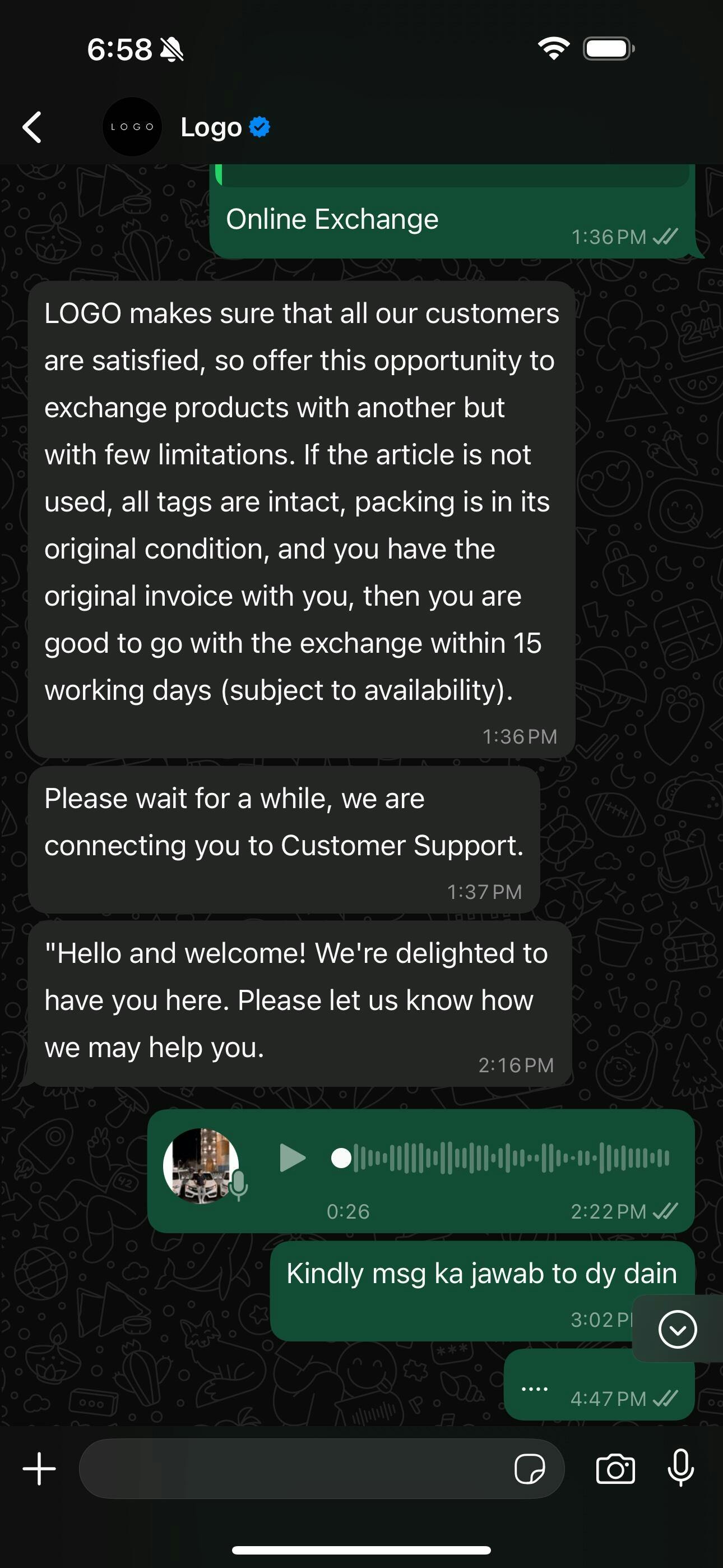Open the sticker picker
723x1568 pixels.
530,1469
